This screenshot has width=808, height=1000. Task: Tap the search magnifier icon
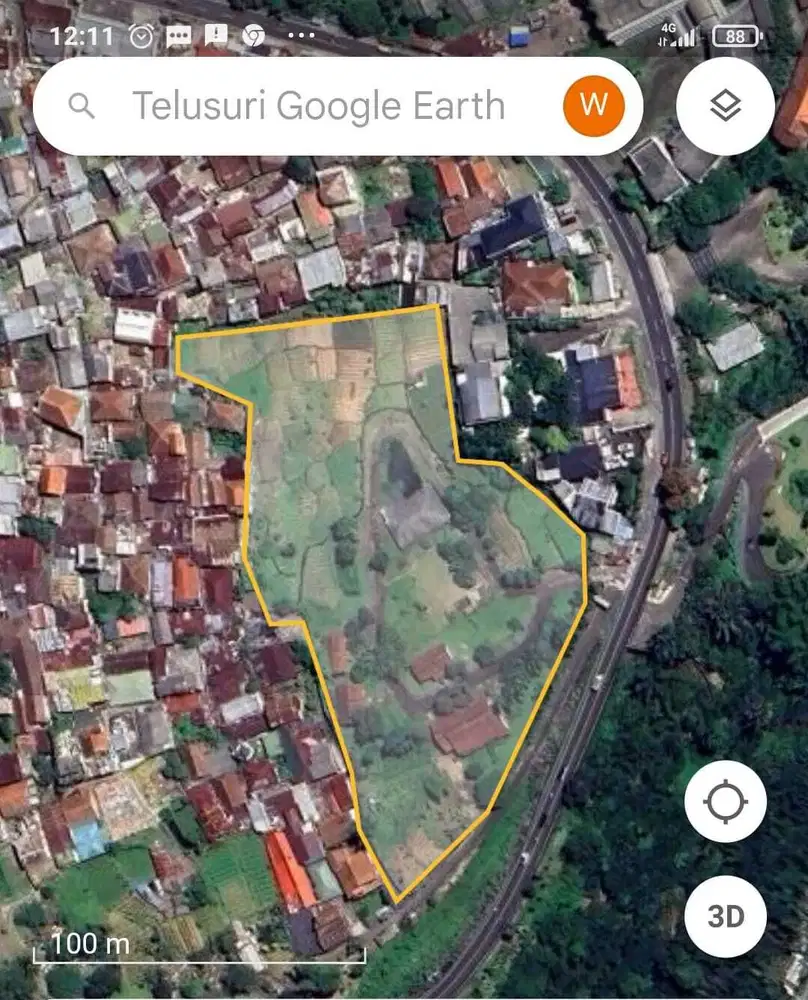click(x=83, y=105)
